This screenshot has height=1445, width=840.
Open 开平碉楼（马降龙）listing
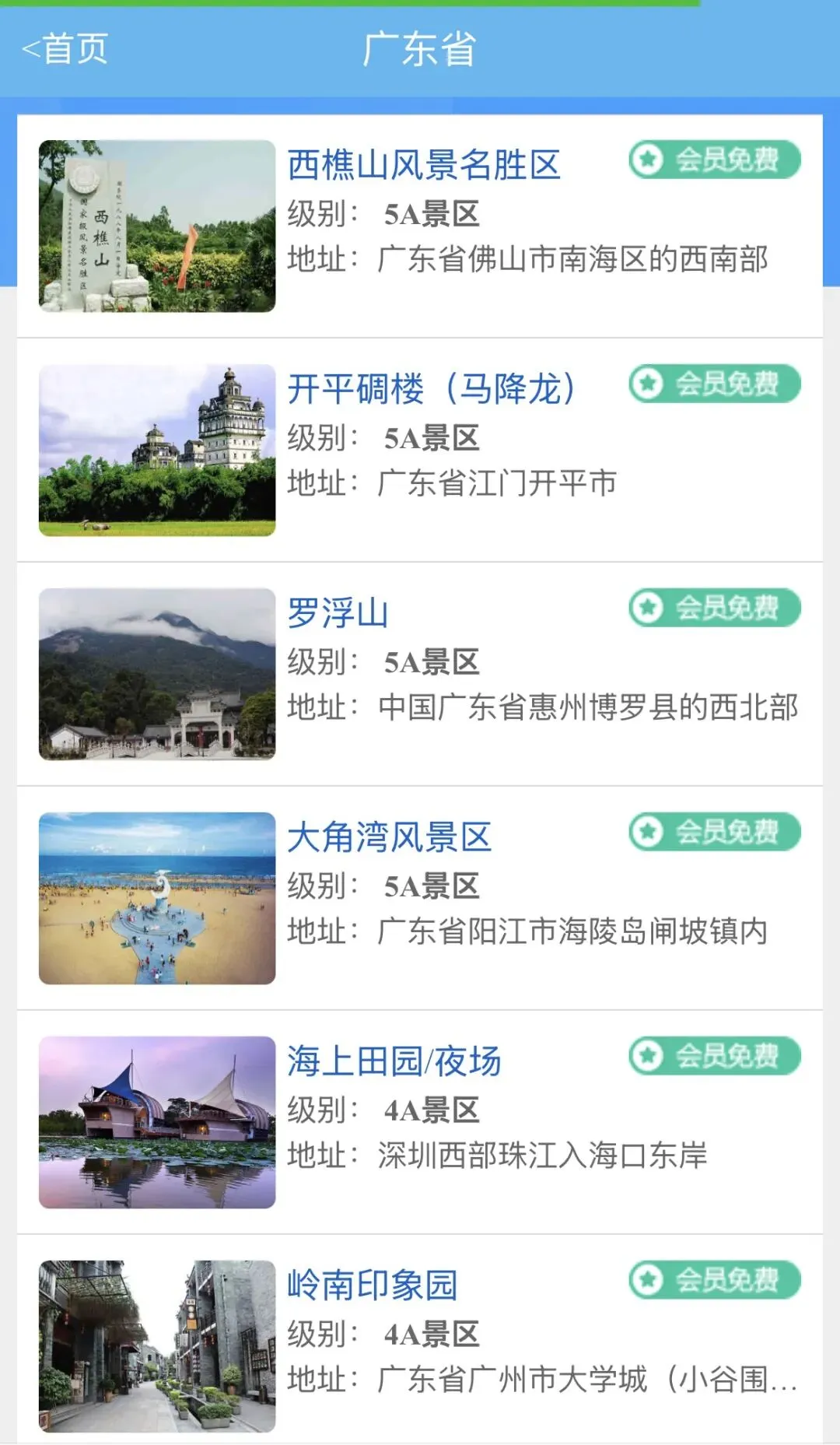click(x=432, y=389)
